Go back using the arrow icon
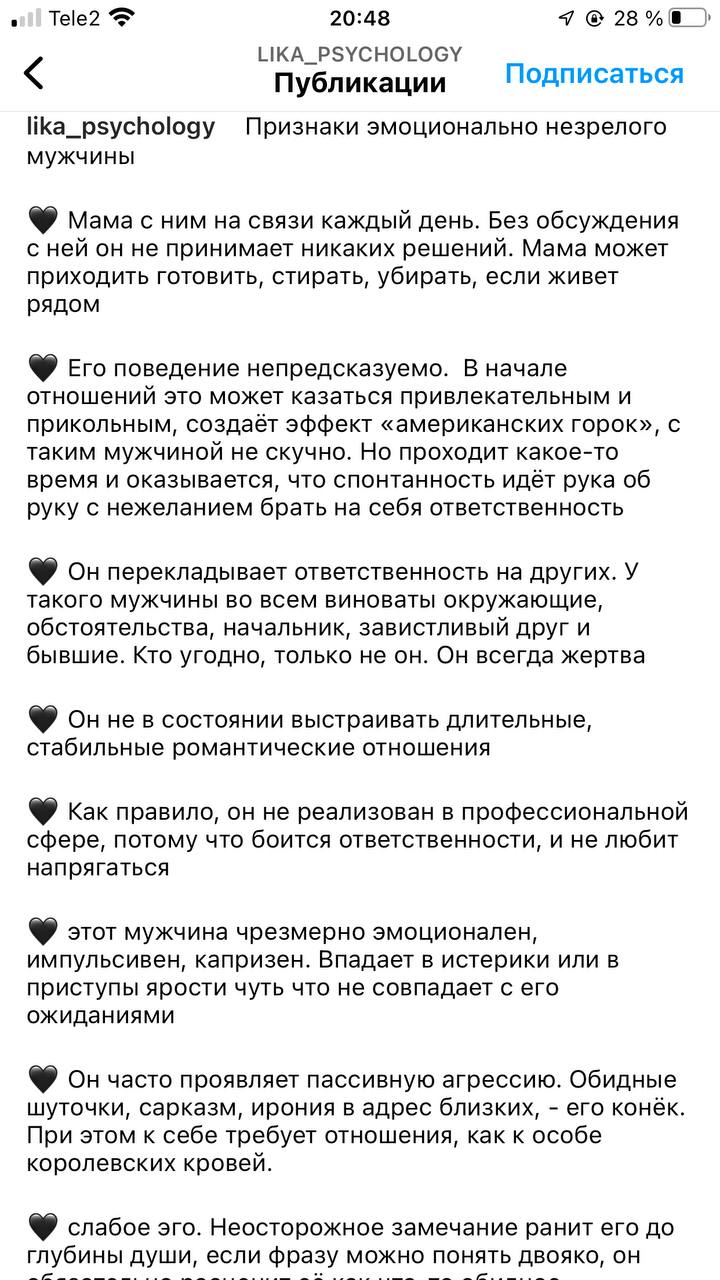 34,73
